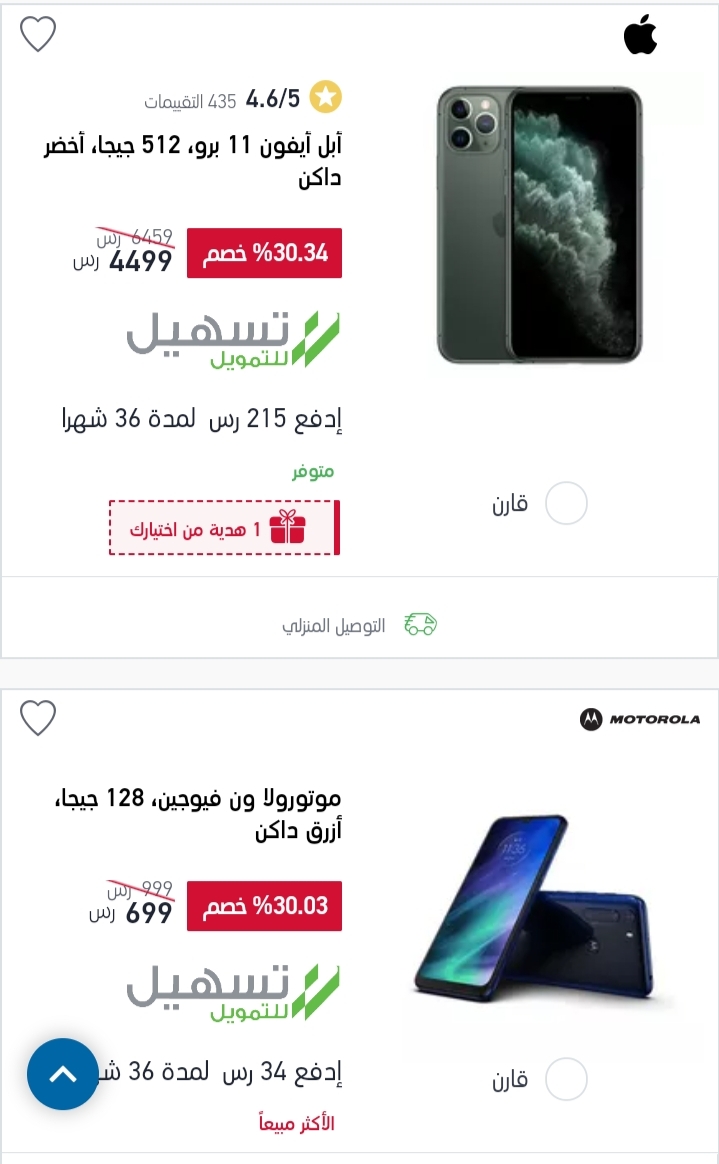Viewport: 719px width, 1164px height.
Task: Tap the gift of your choice badge
Action: tap(224, 528)
